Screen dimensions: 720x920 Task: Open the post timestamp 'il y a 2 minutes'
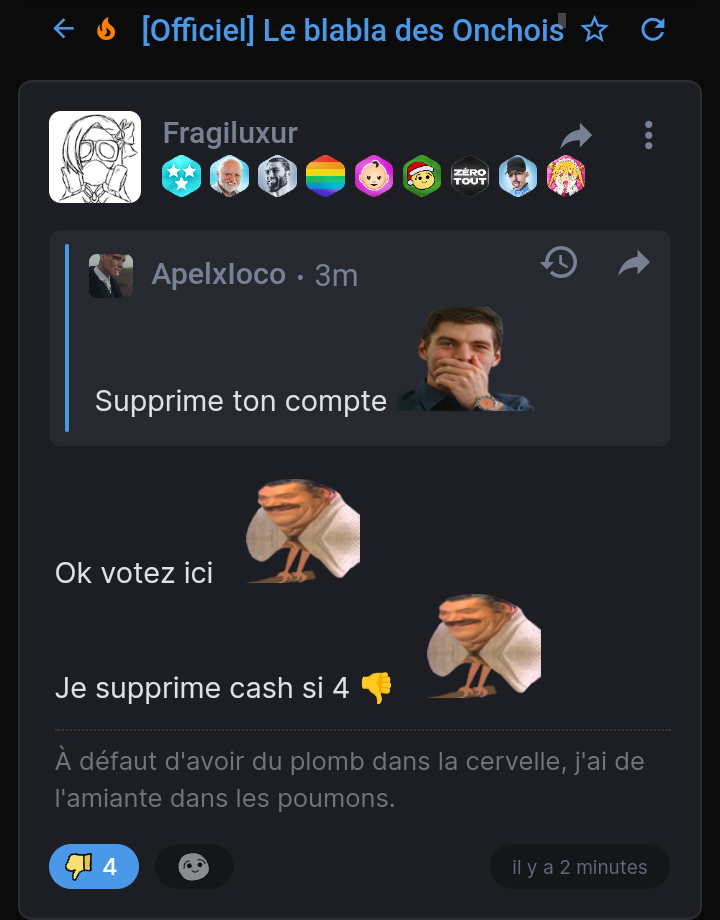(579, 867)
